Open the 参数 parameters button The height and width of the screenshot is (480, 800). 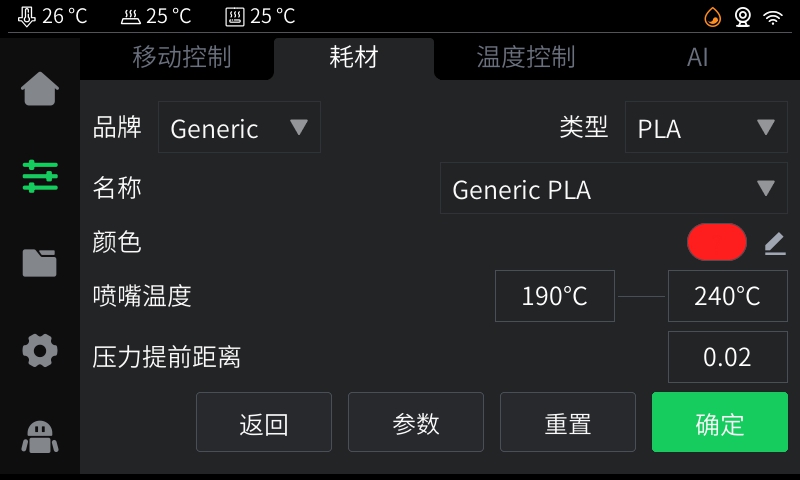tap(416, 422)
